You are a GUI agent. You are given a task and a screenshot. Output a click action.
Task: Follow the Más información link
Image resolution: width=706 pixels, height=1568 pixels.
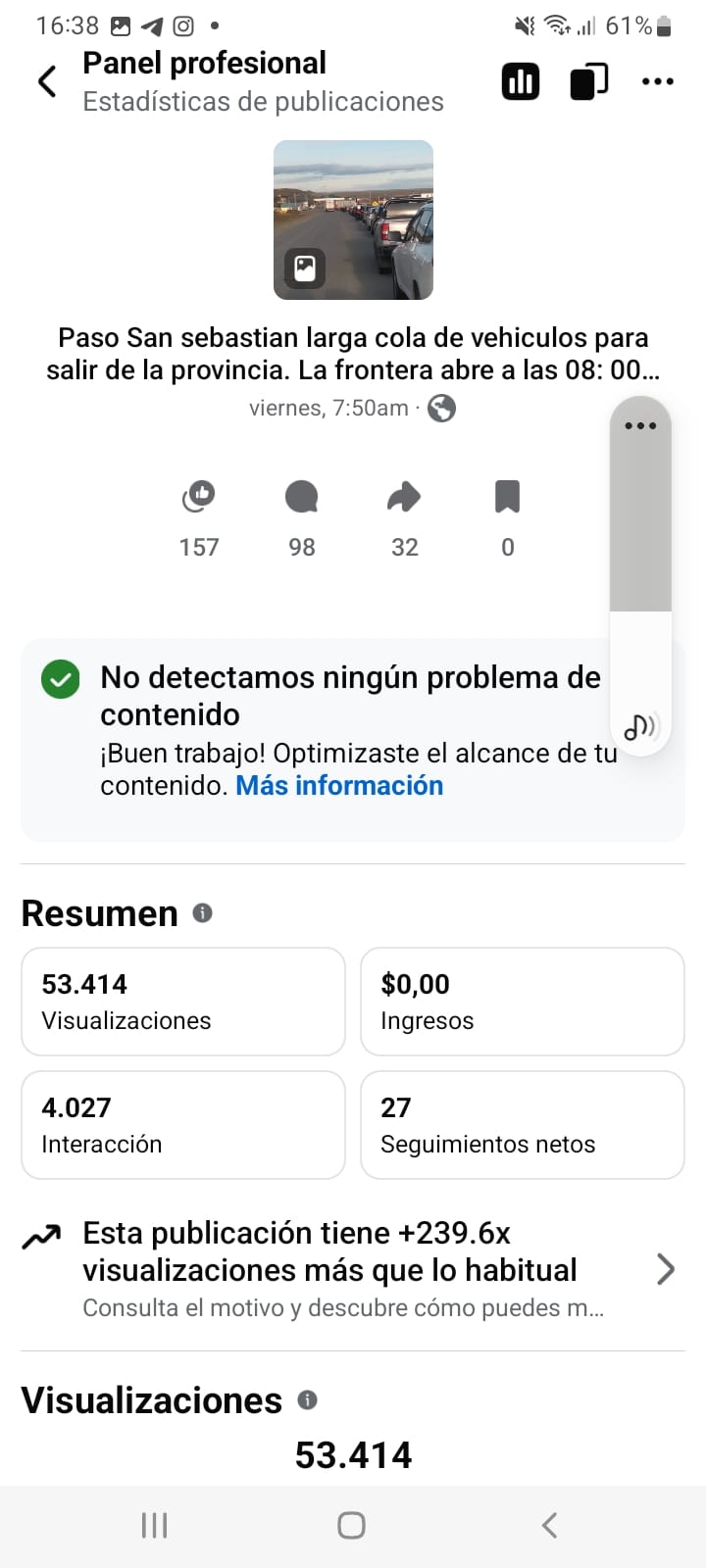tap(339, 786)
